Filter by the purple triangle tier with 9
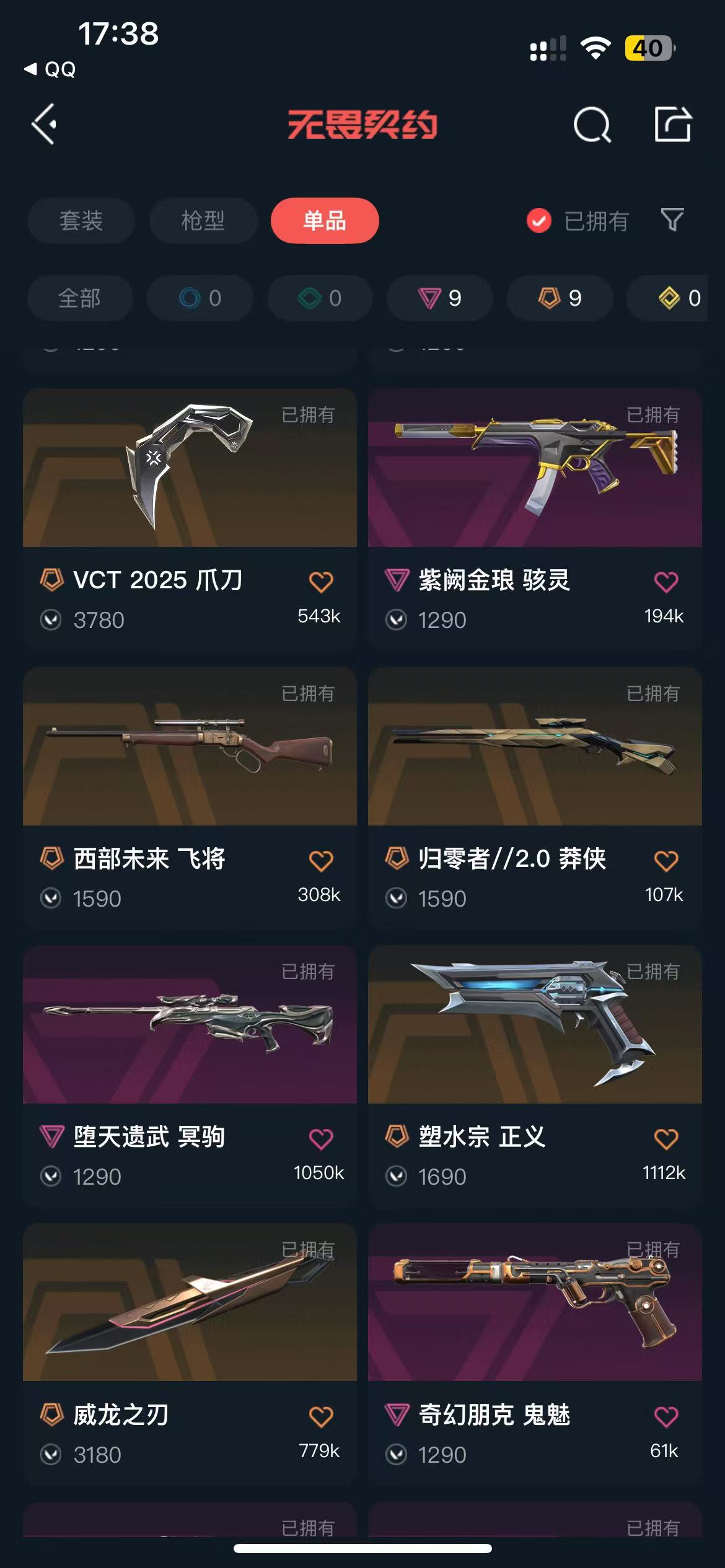Screen dimensions: 725x1568 (440, 298)
